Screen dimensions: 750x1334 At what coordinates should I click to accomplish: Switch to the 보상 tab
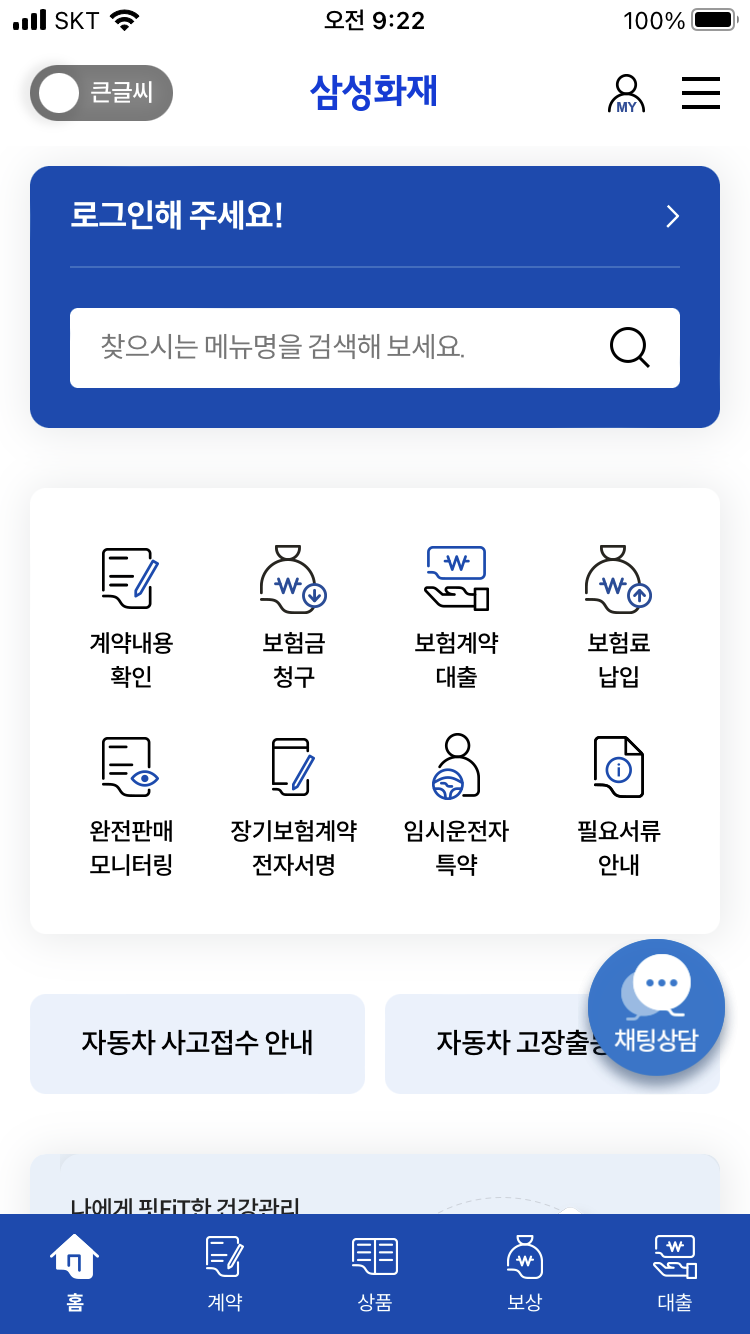pyautogui.click(x=525, y=1270)
